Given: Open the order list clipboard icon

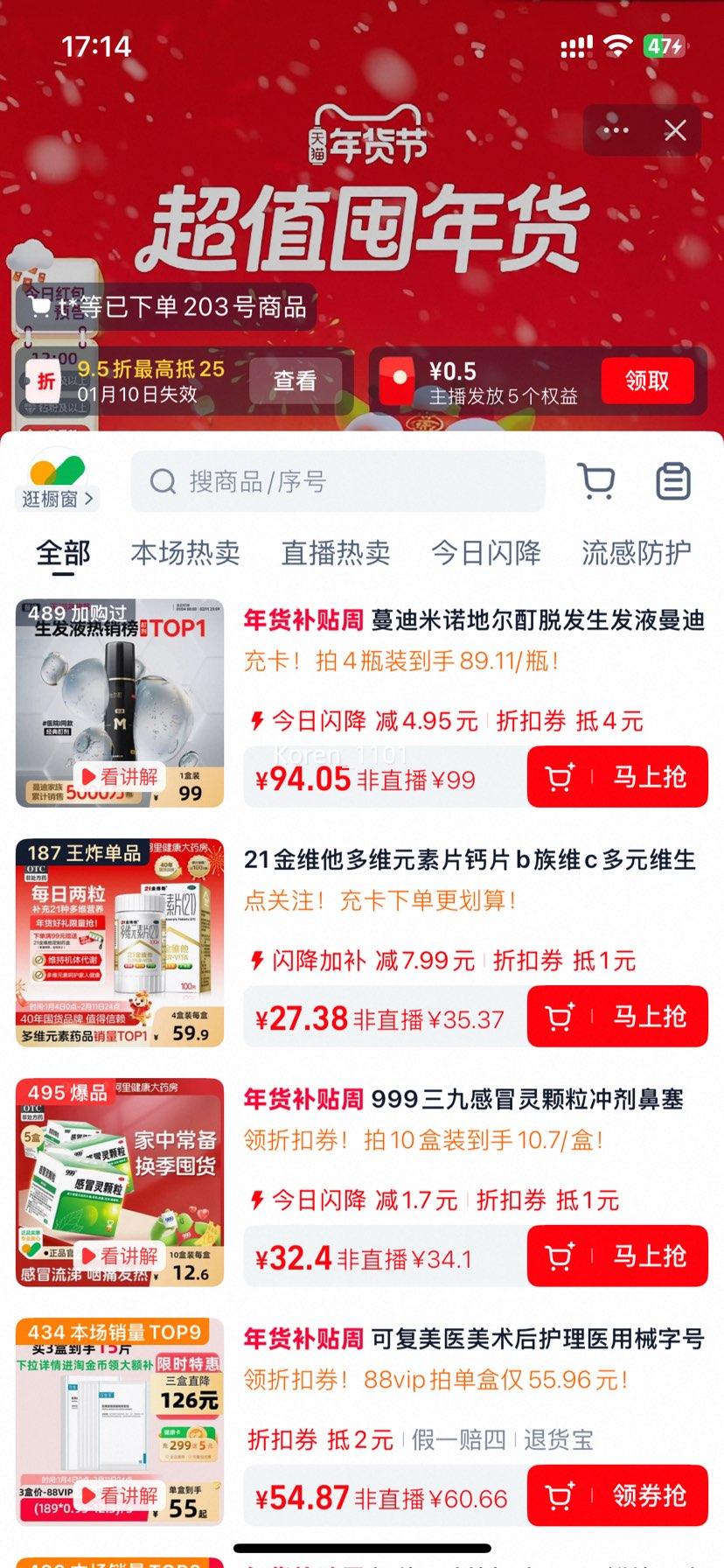Looking at the screenshot, I should point(673,481).
